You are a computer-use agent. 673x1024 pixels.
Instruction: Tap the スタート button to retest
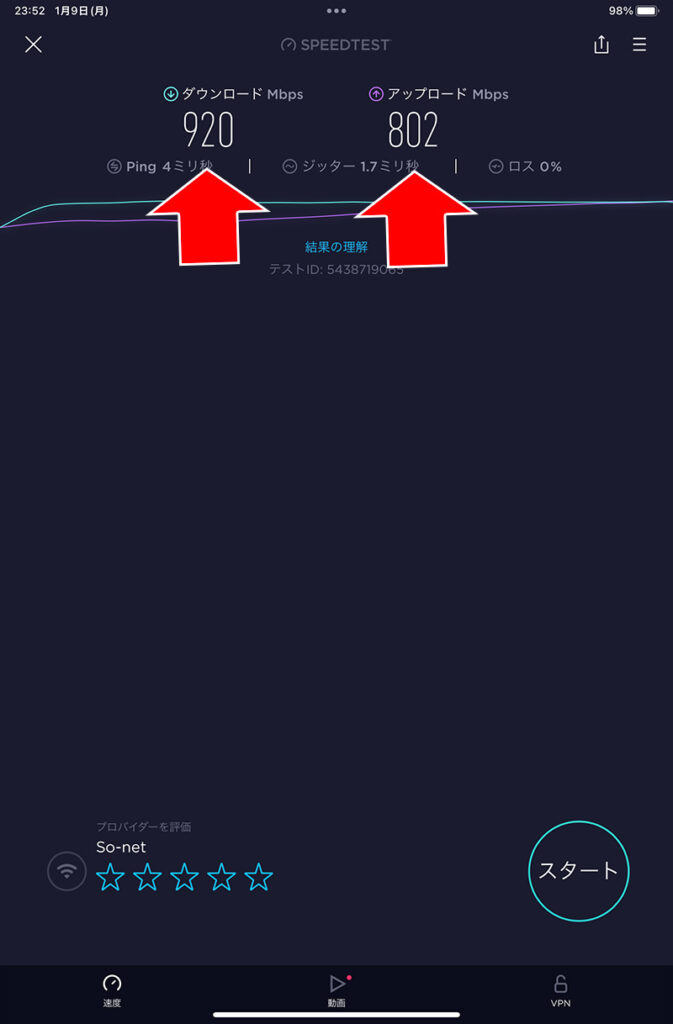(x=578, y=870)
